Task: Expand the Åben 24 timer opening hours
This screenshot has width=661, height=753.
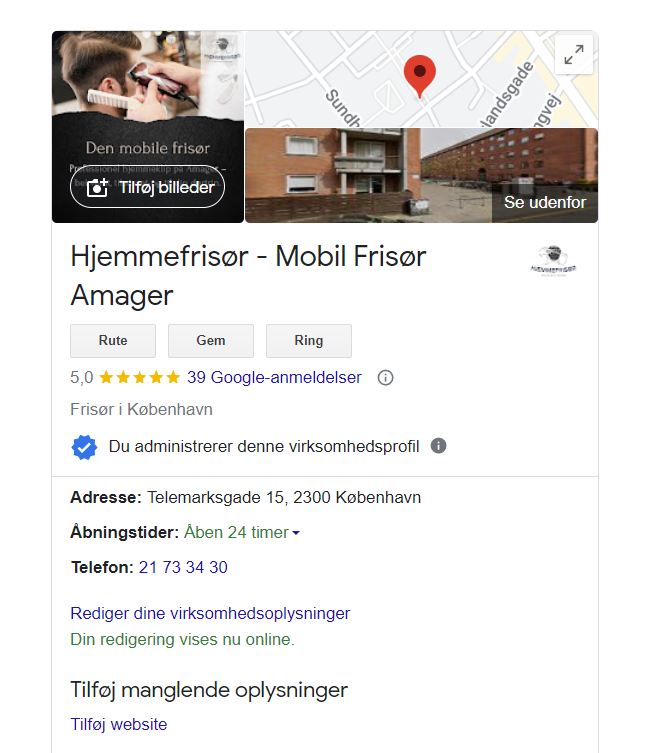Action: pos(242,533)
